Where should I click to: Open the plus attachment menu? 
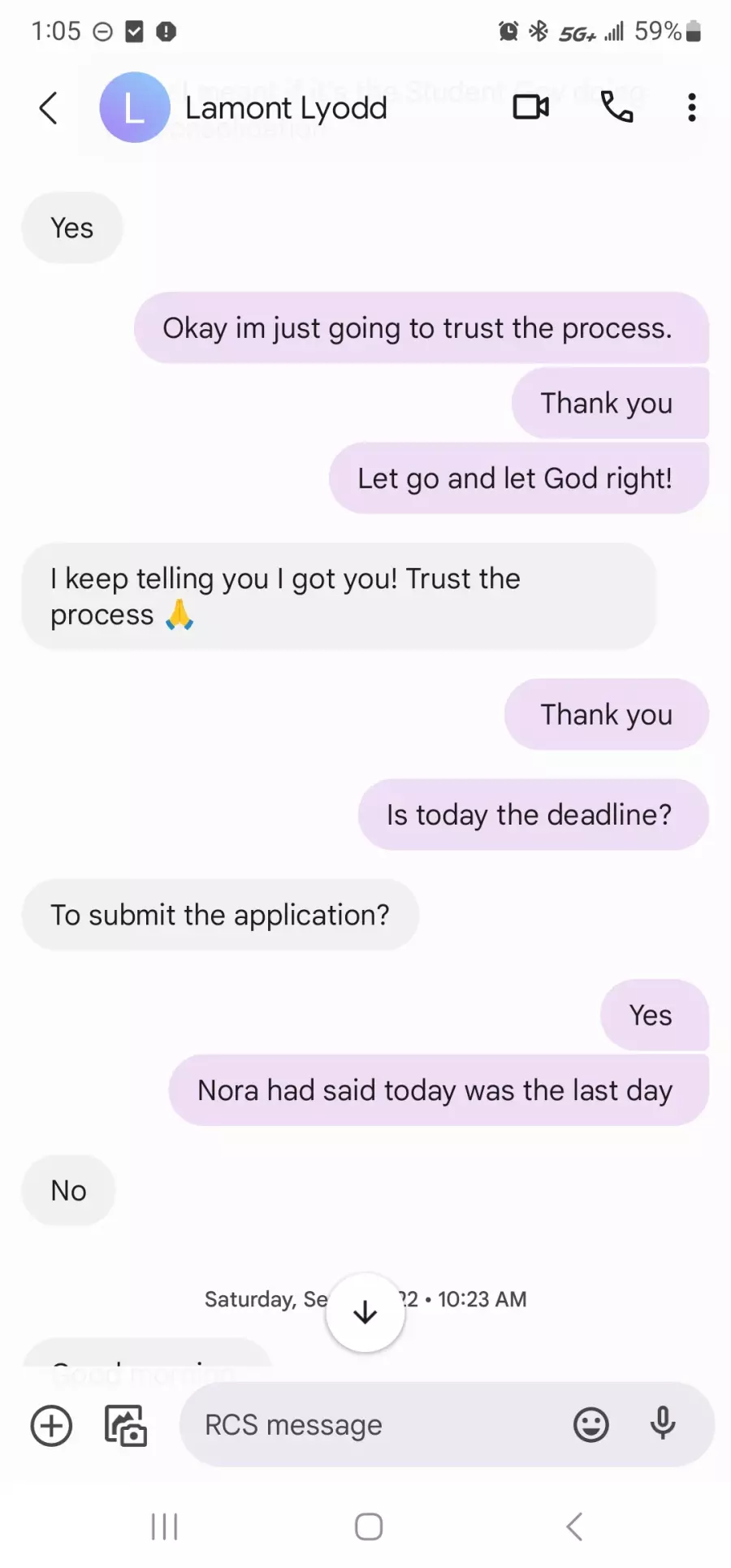tap(51, 1426)
